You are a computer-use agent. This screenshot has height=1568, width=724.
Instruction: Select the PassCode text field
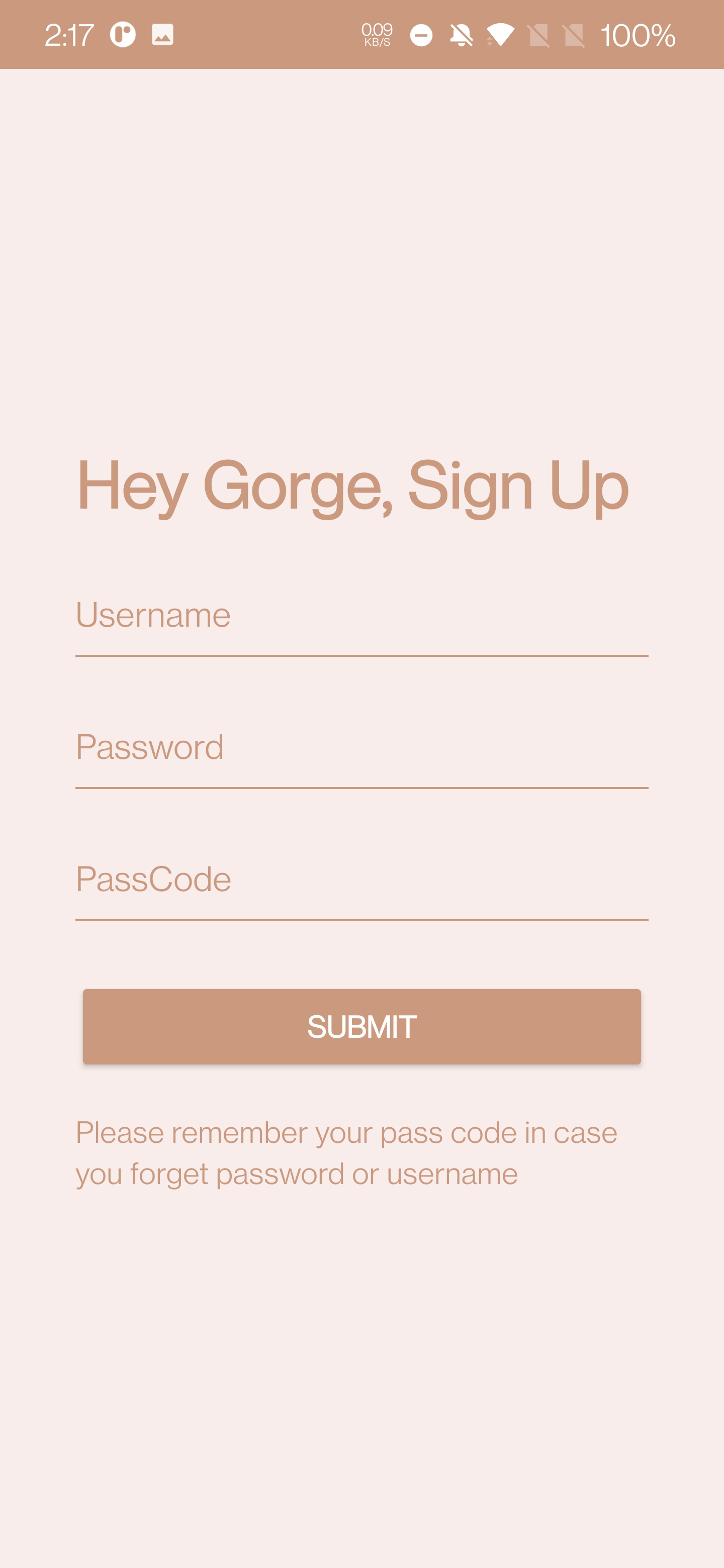coord(361,880)
